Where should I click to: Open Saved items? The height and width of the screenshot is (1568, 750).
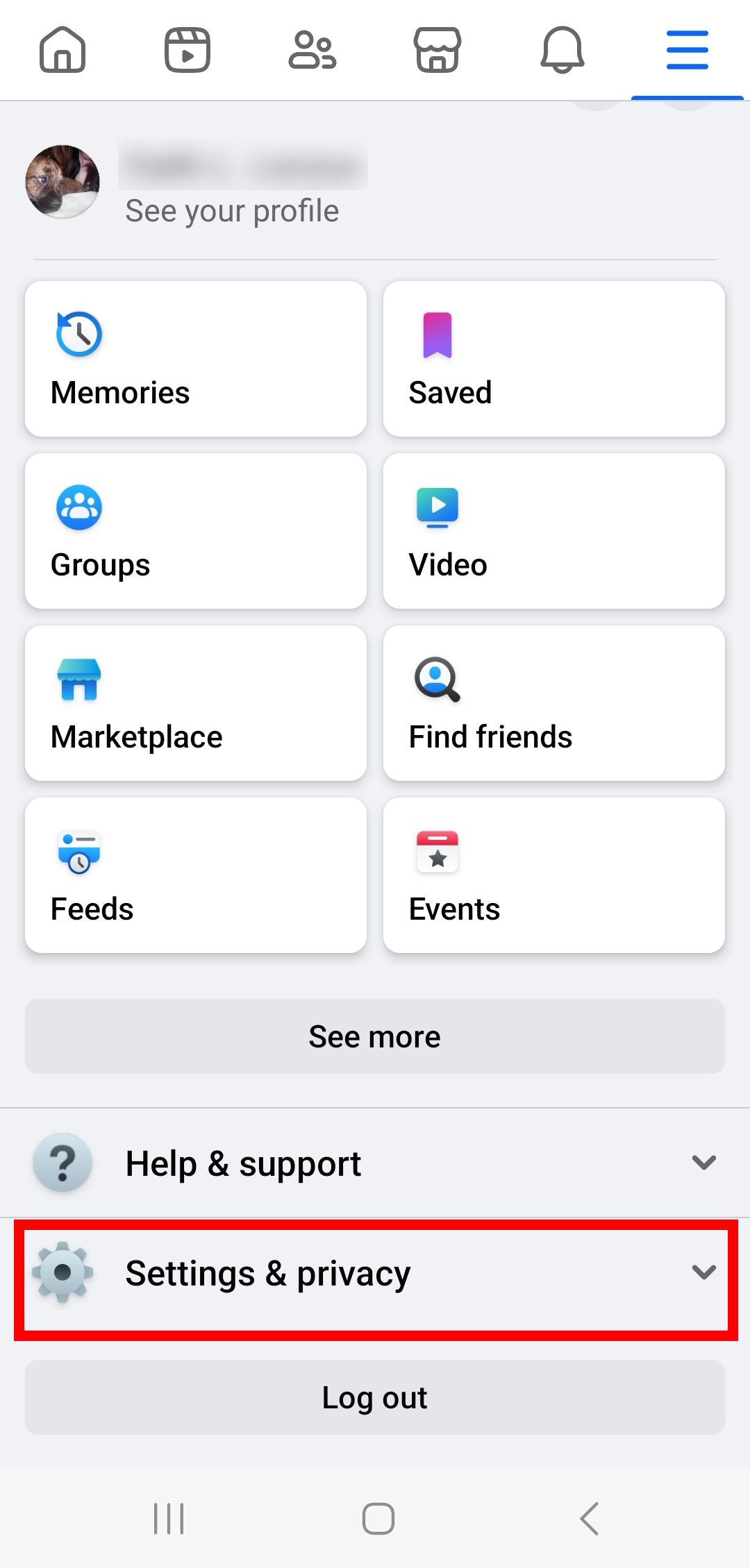(554, 359)
